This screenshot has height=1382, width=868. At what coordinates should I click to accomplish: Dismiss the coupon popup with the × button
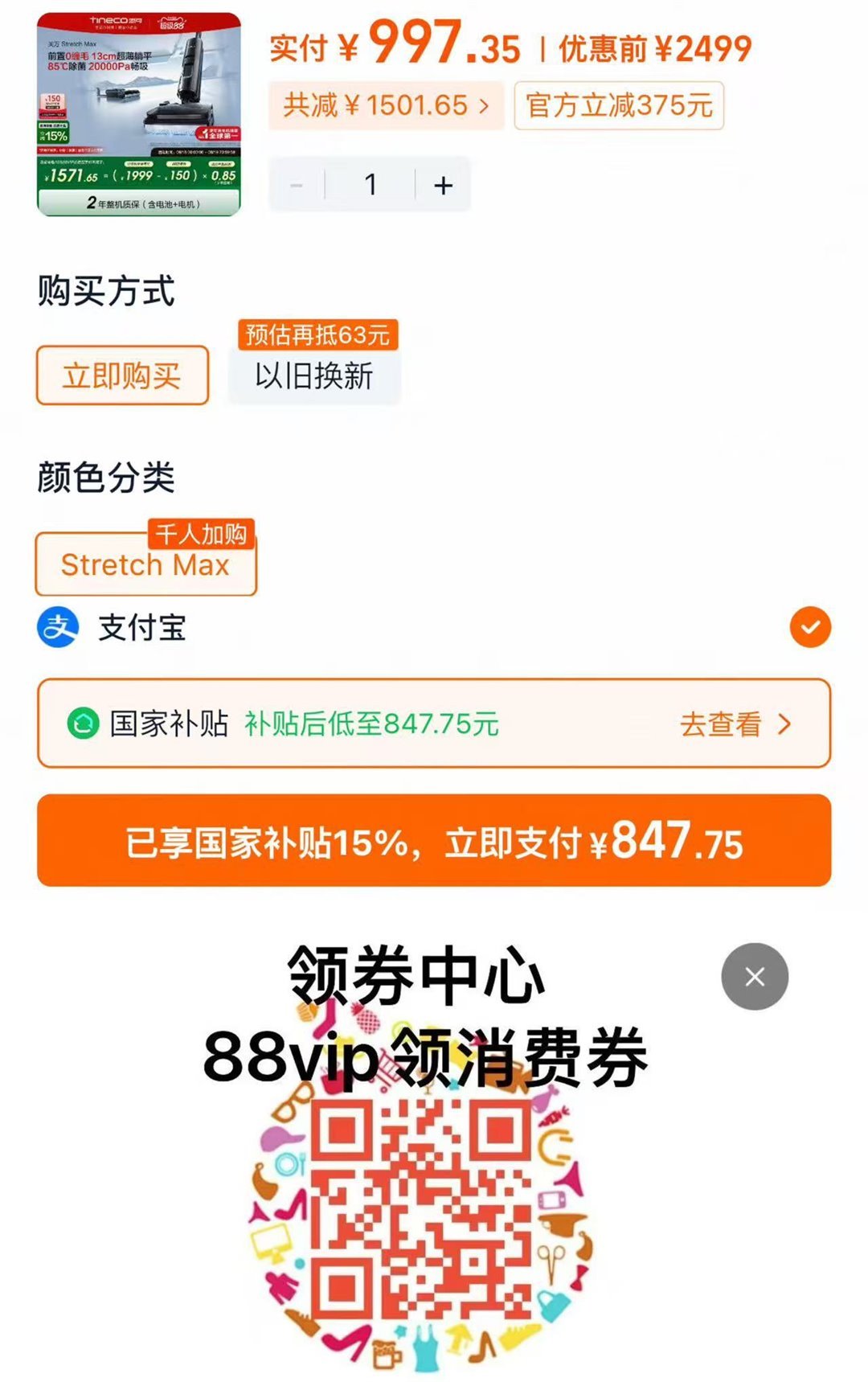tap(754, 975)
